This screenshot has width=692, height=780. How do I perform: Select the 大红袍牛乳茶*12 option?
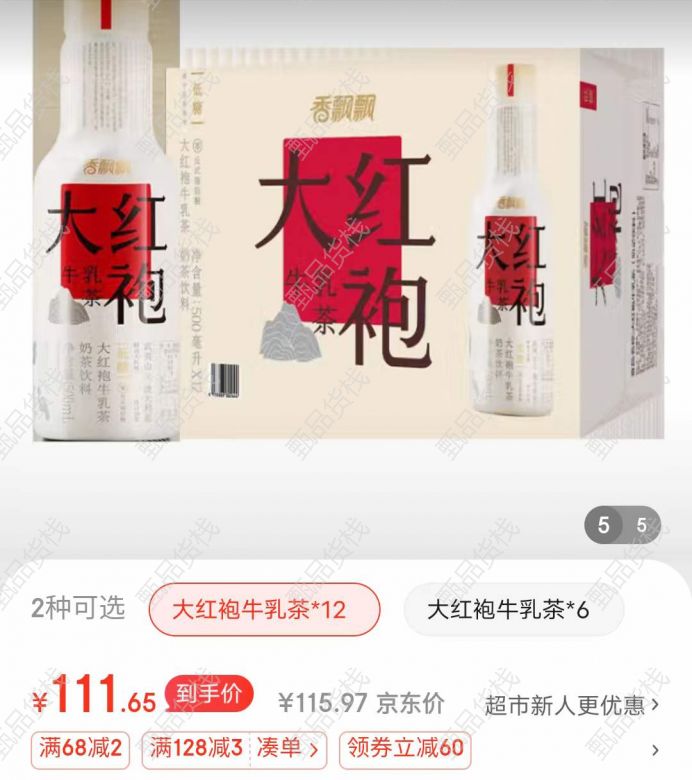click(265, 608)
